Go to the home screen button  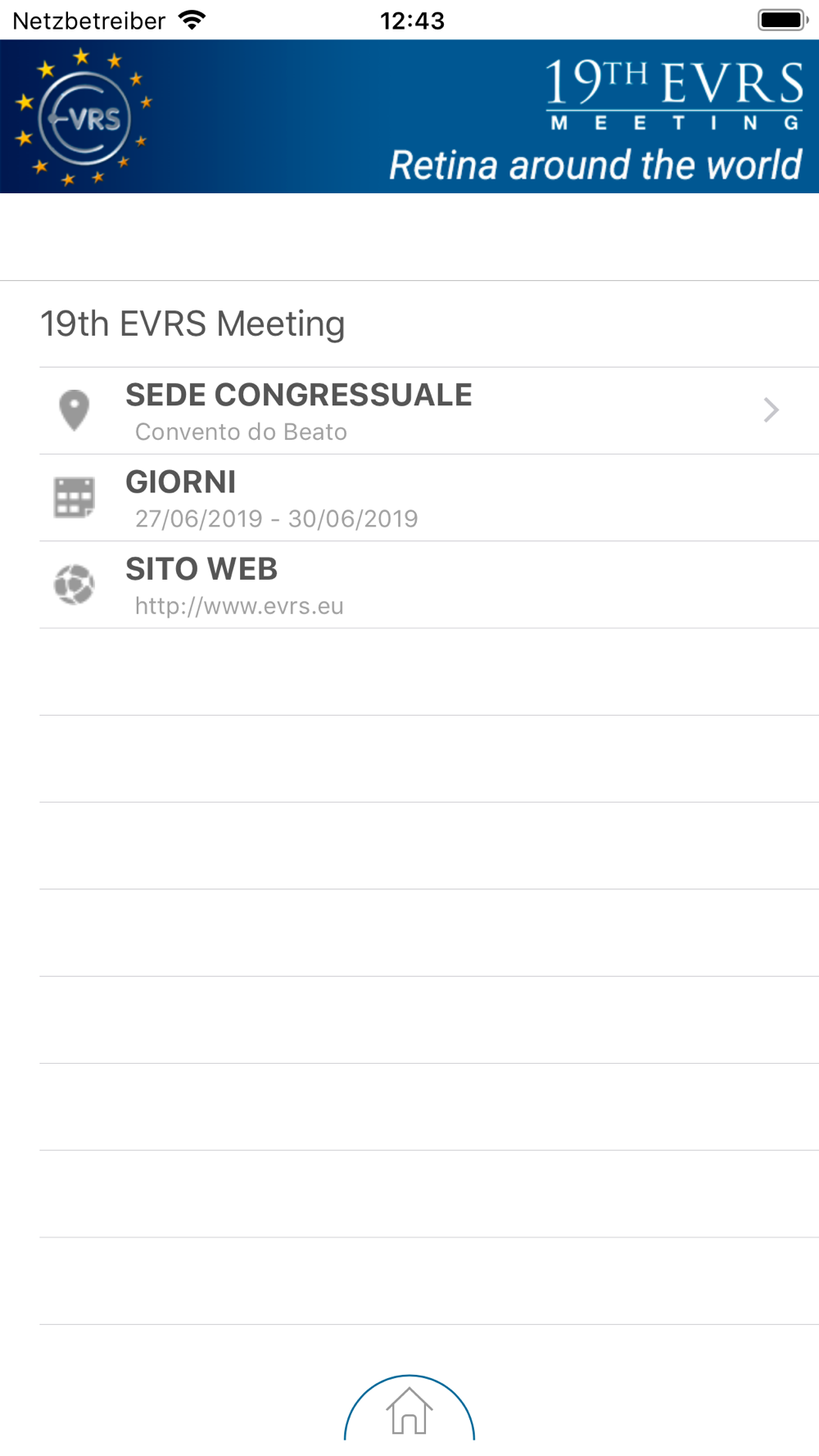409,1410
